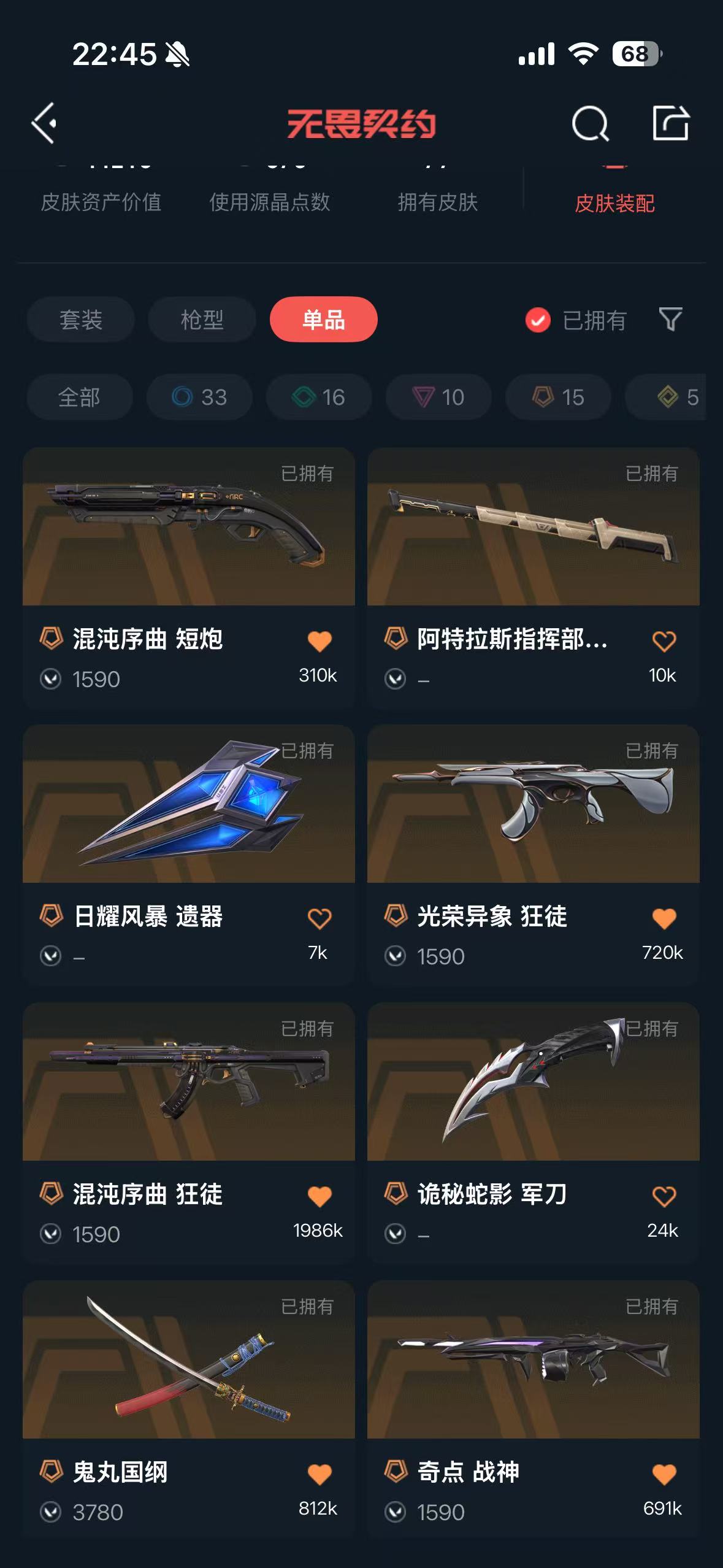Filter by the orange tier chip 15
Screen dimensions: 723x1568
557,397
